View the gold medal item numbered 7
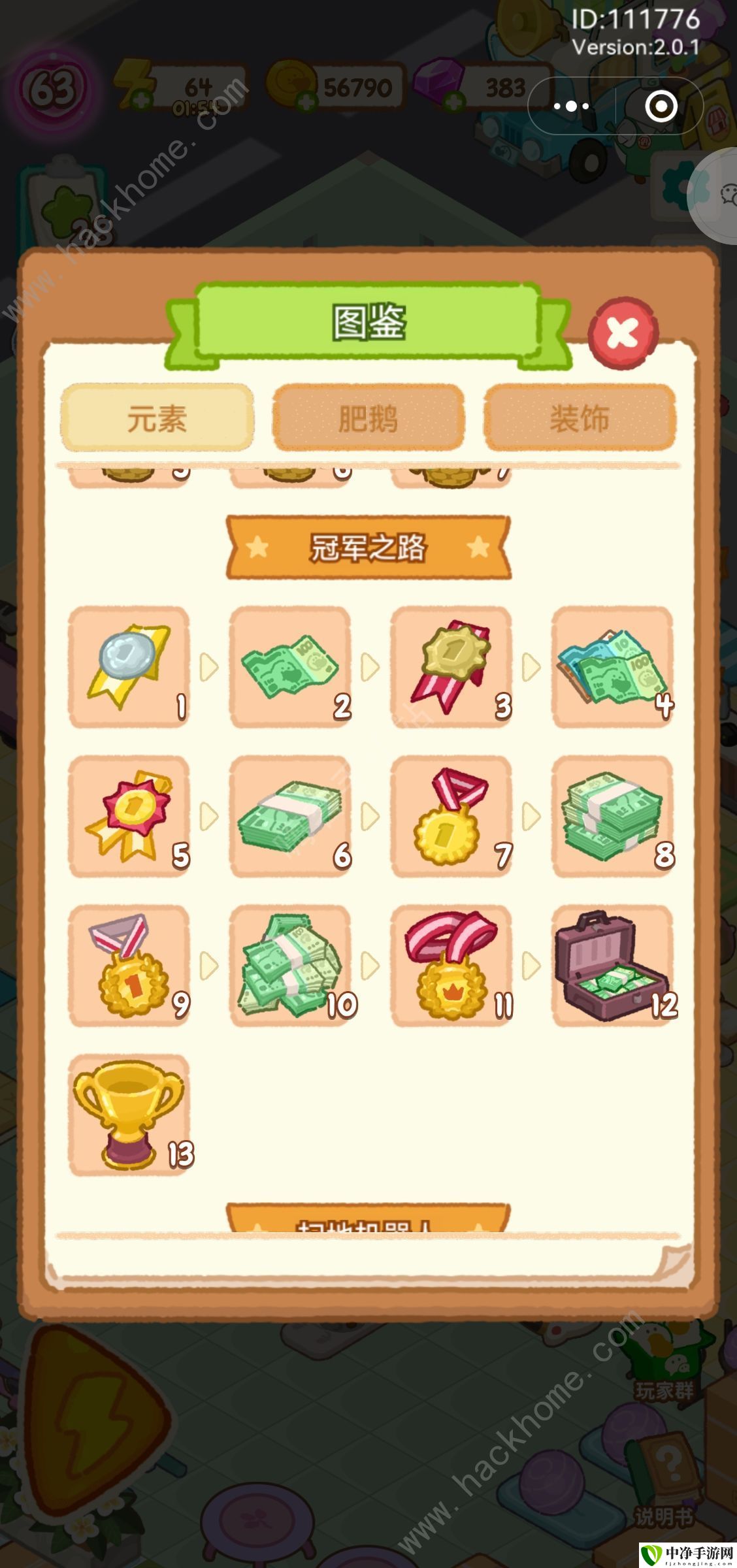 [x=451, y=816]
